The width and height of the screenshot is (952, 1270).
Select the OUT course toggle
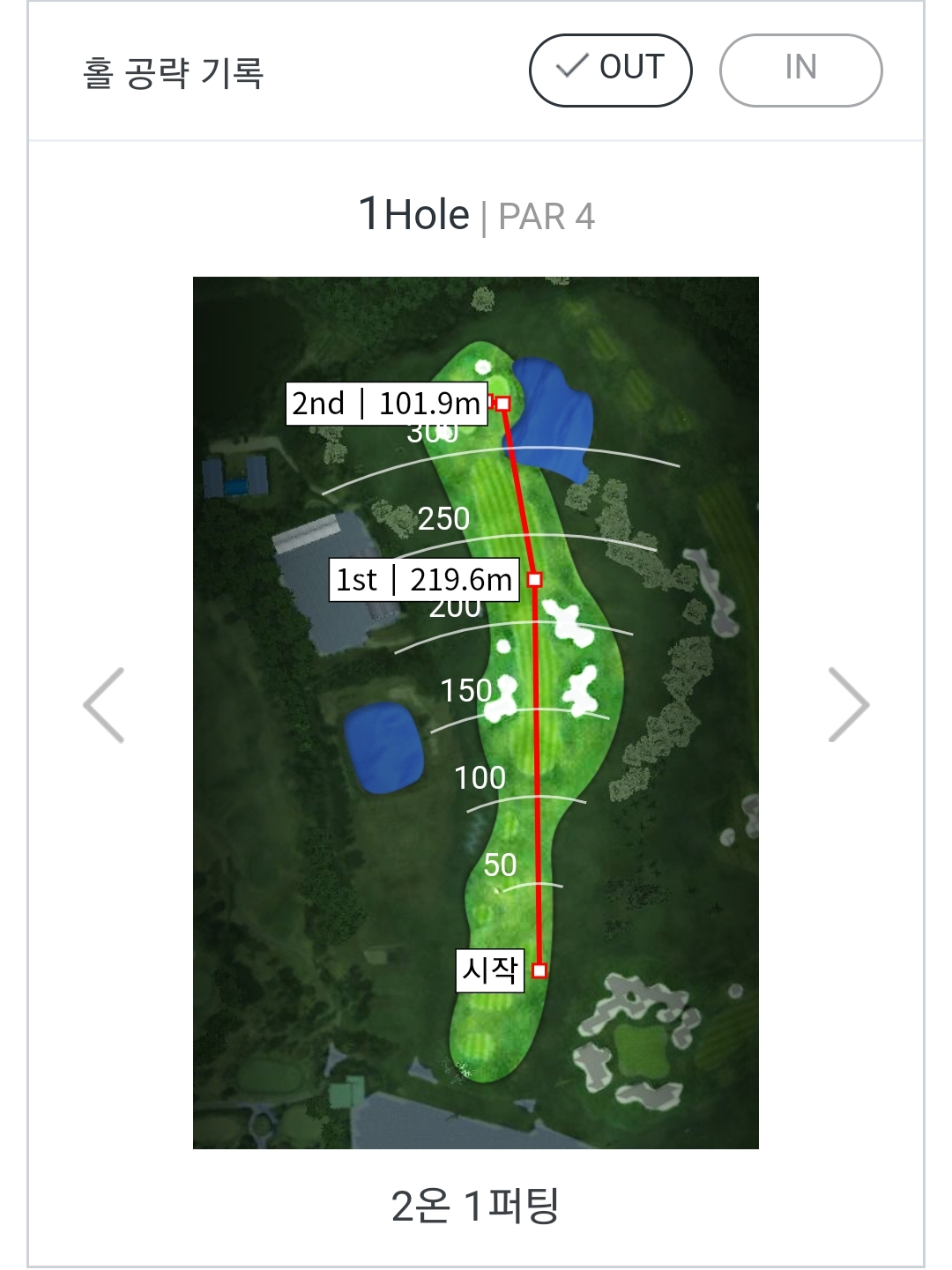pyautogui.click(x=610, y=71)
